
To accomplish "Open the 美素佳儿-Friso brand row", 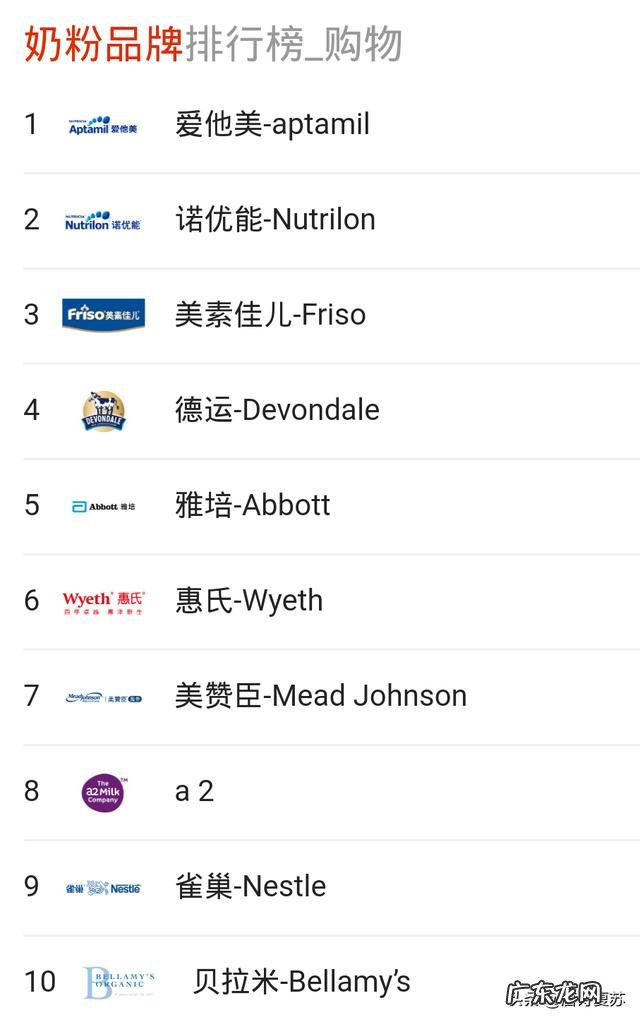I will [x=270, y=315].
